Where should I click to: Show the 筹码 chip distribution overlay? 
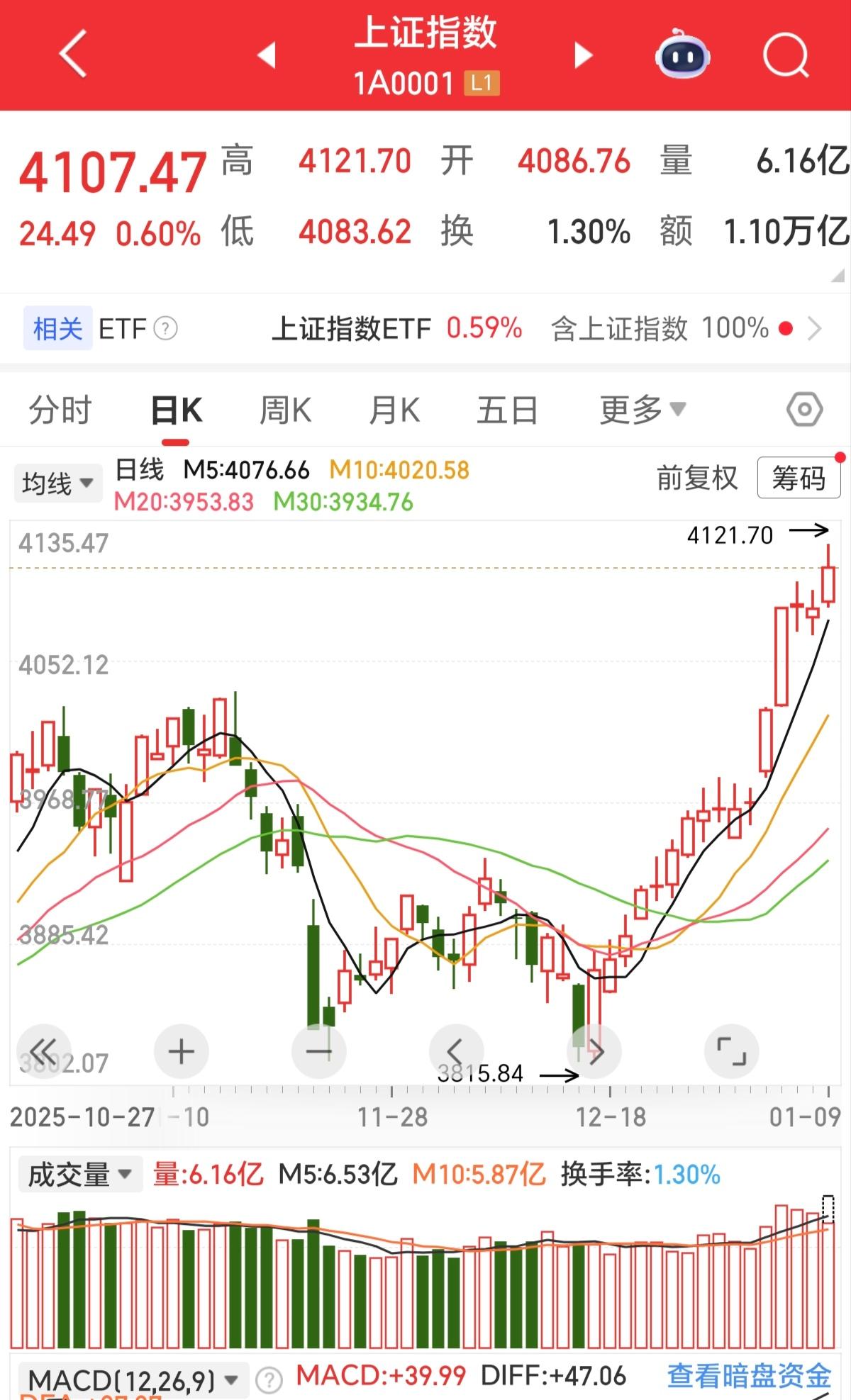coord(799,478)
